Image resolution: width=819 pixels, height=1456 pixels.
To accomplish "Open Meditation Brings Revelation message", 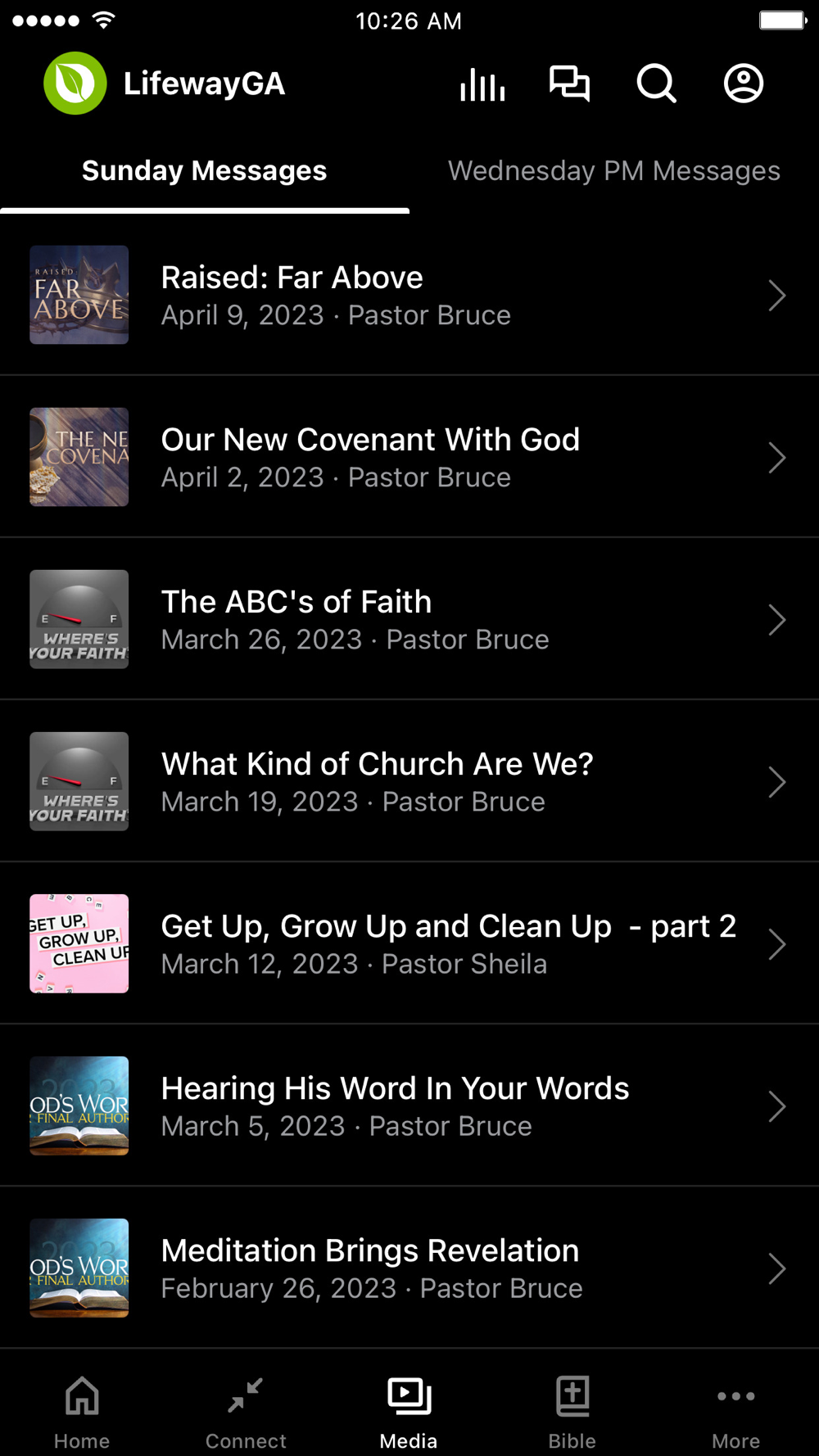I will coord(409,1268).
